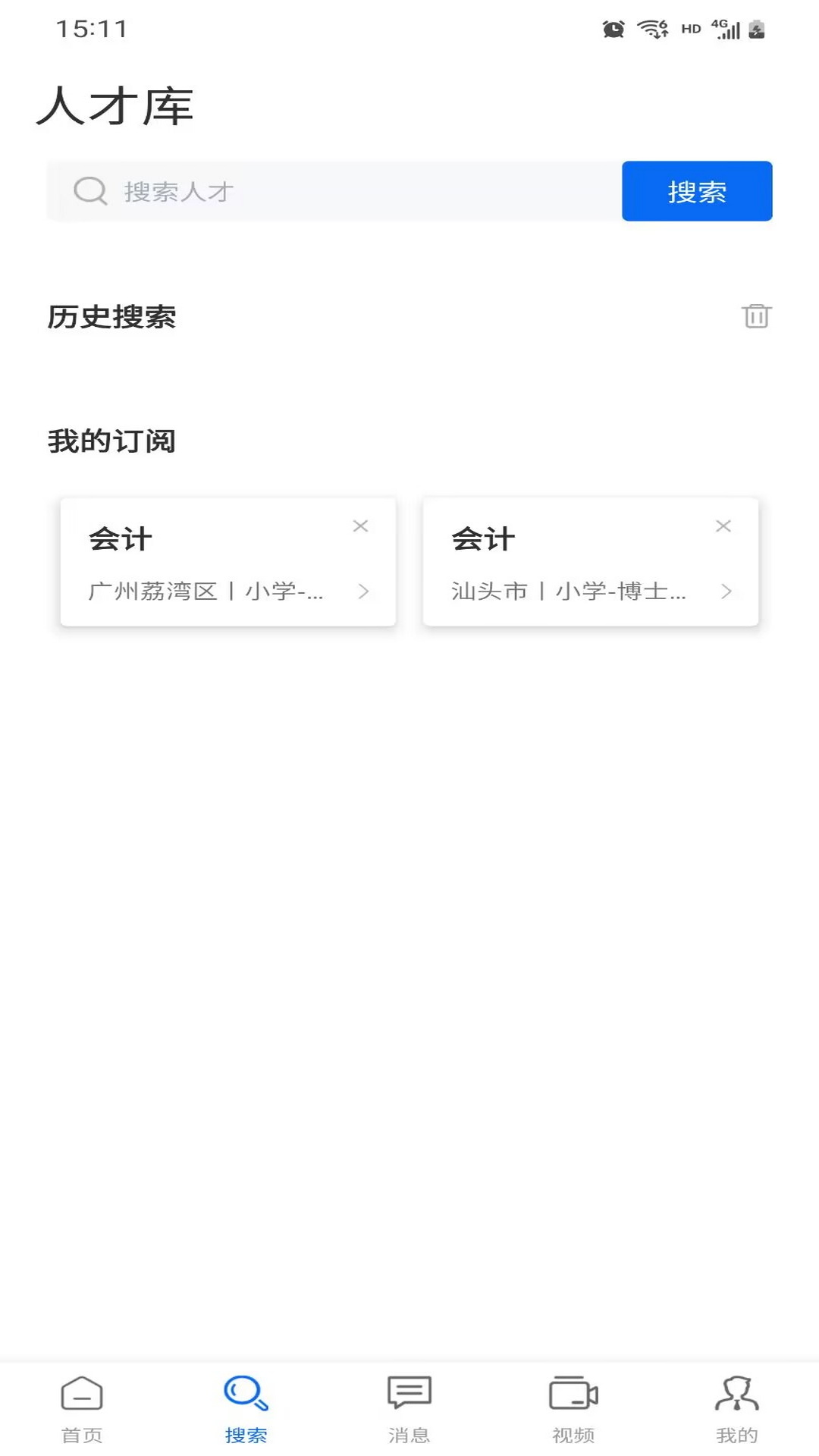This screenshot has height=1456, width=819.
Task: Remove the 广州荔湾区 会计 subscription card
Action: click(361, 526)
